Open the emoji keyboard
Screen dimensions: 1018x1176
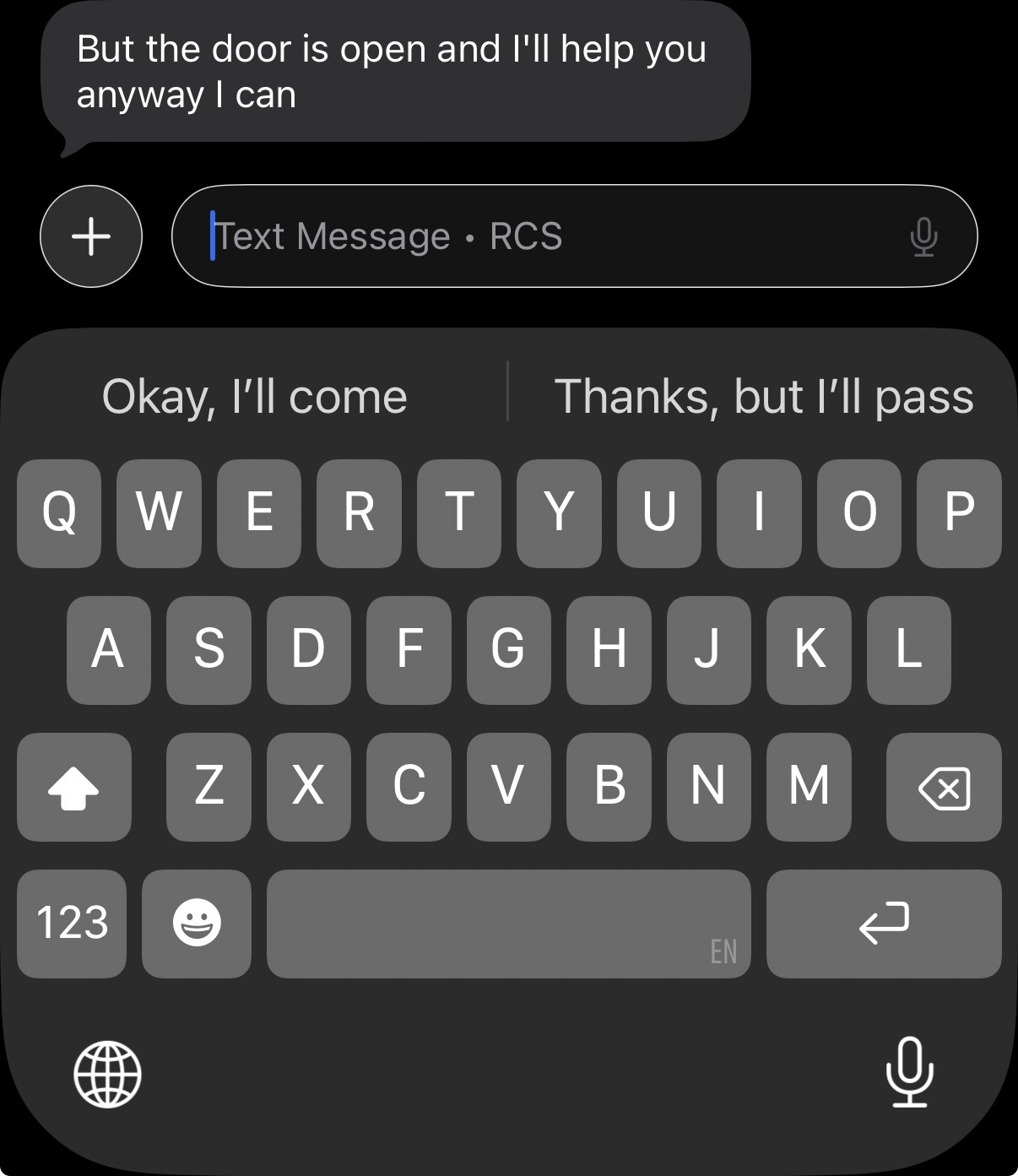[x=197, y=923]
